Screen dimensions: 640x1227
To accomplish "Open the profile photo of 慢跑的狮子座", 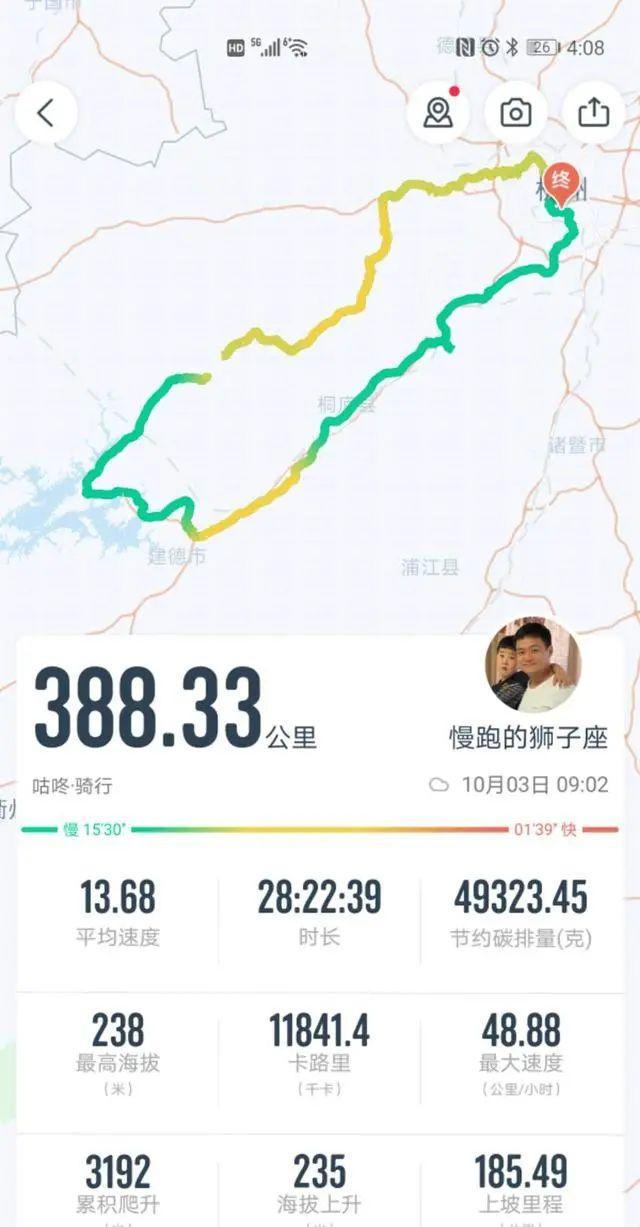I will 532,665.
